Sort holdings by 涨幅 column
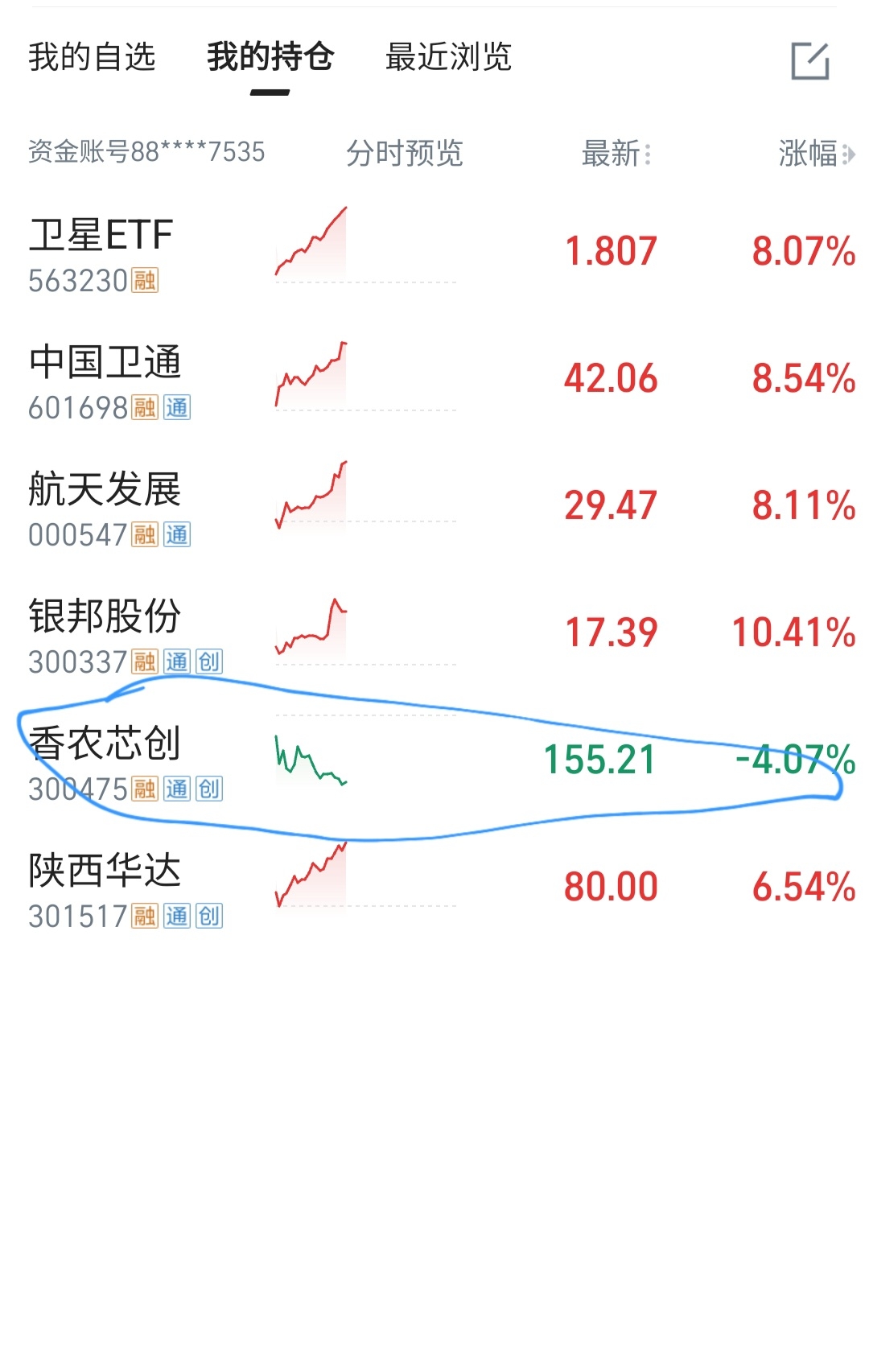 point(814,153)
